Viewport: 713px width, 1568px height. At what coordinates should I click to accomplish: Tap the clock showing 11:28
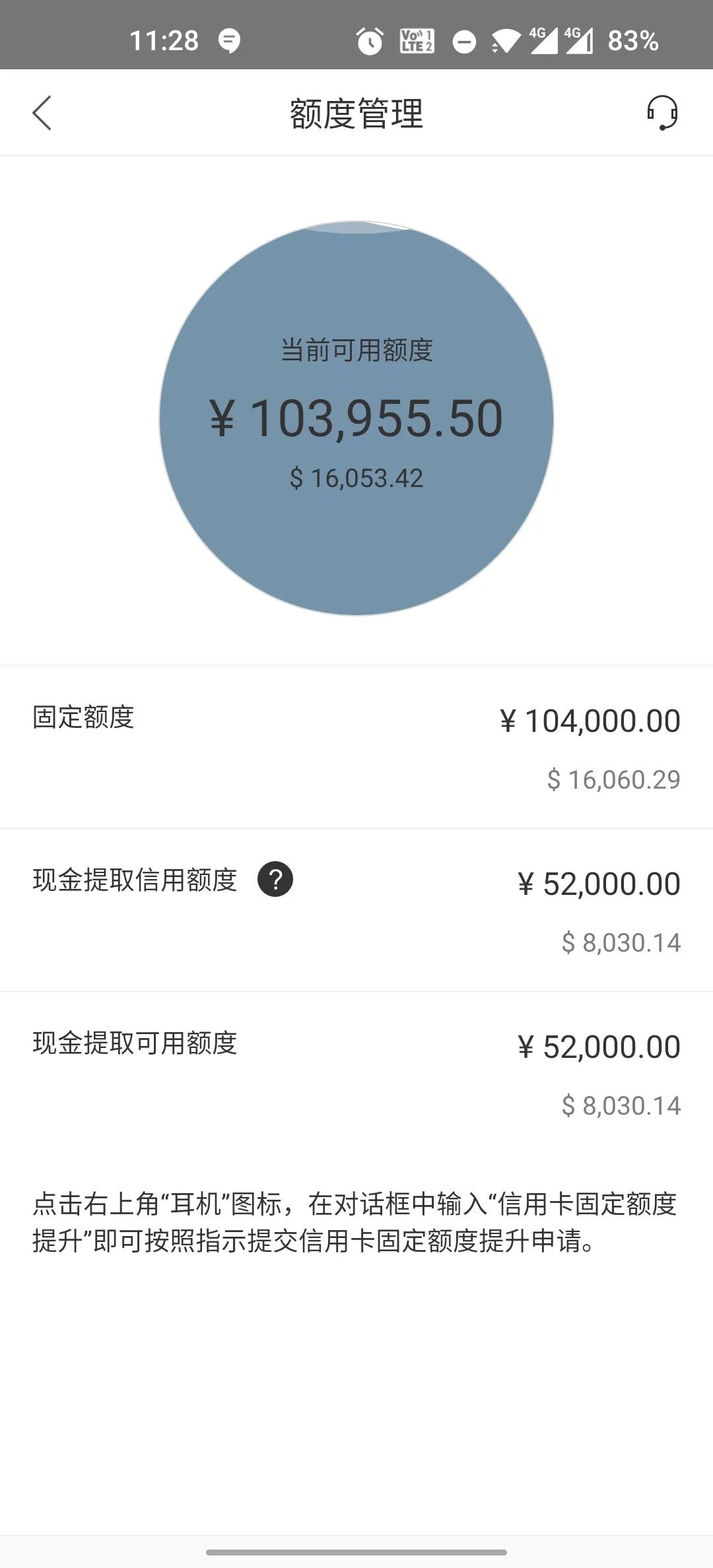166,42
